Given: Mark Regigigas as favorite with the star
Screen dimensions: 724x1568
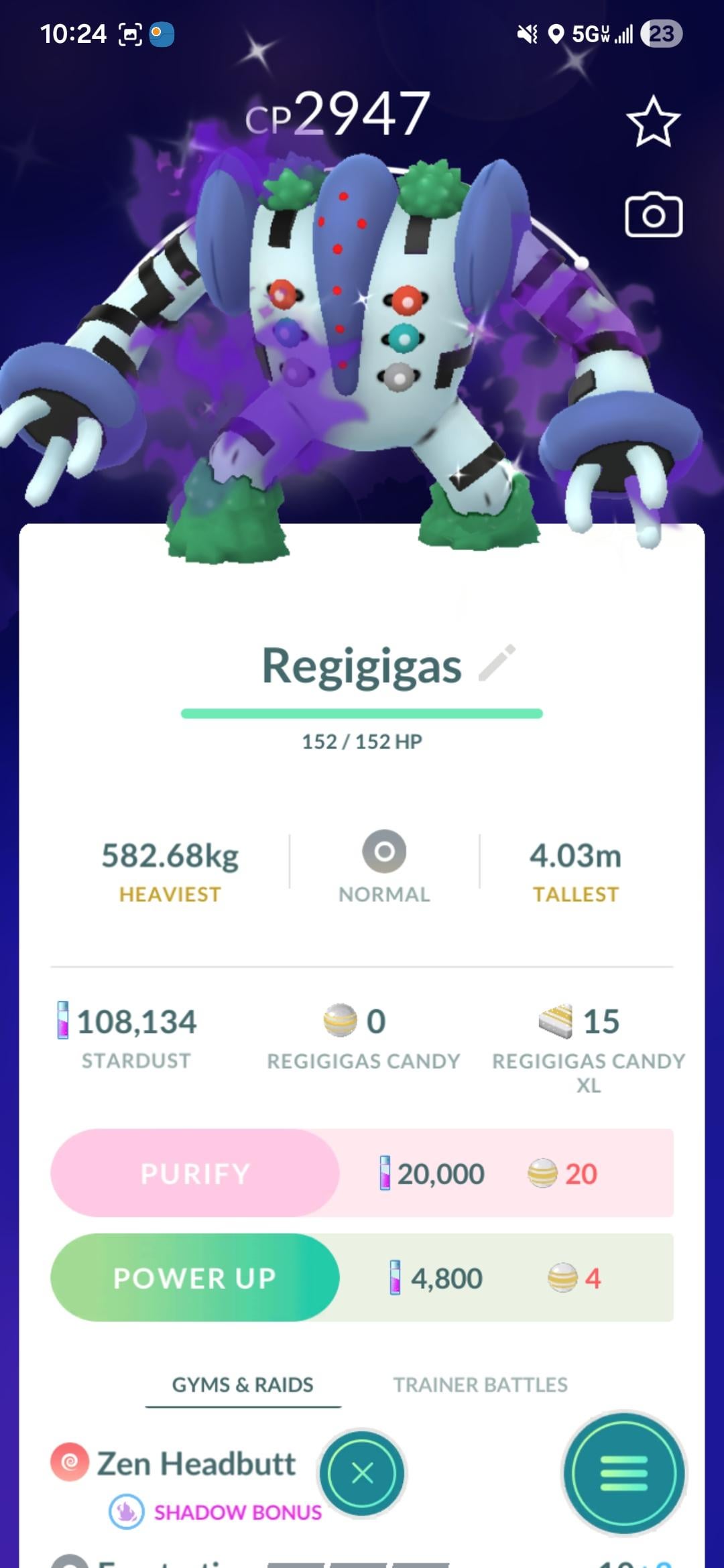Looking at the screenshot, I should 653,122.
